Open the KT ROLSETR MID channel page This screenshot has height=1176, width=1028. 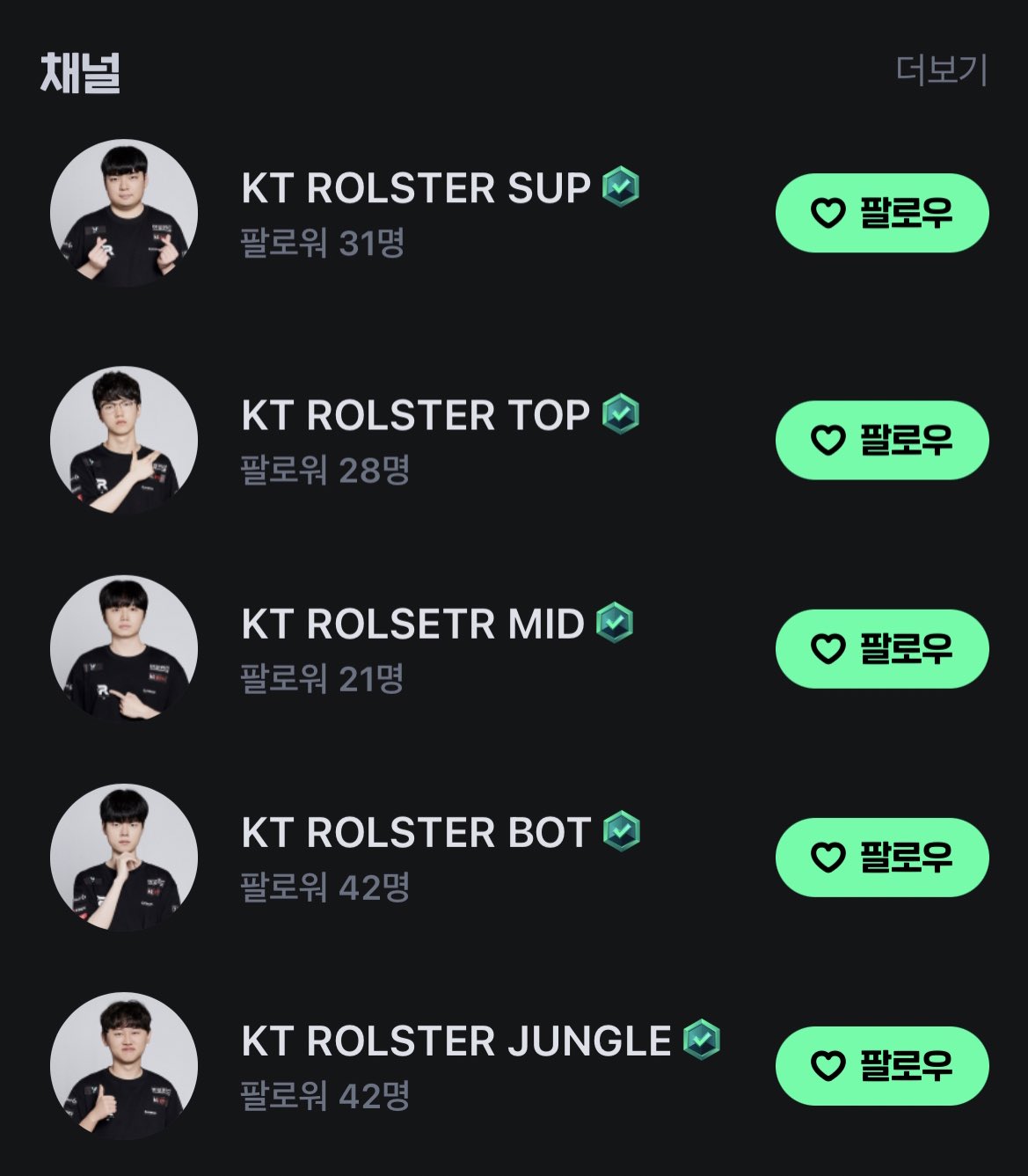[412, 625]
